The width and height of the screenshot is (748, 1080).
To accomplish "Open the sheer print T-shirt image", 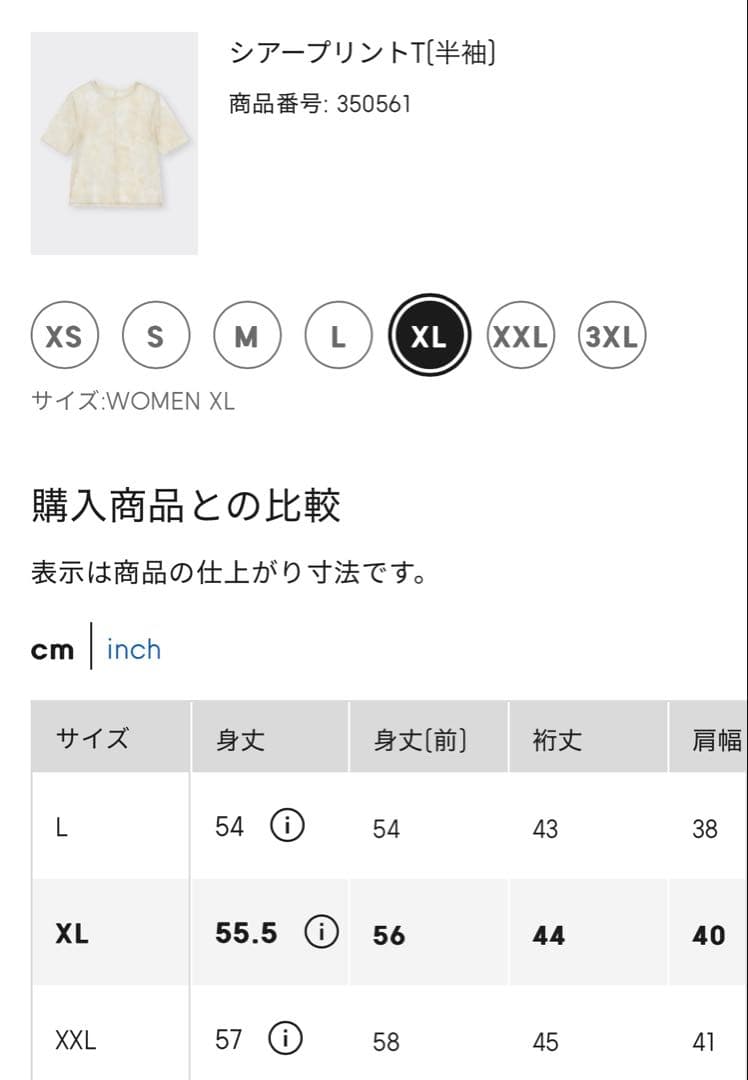I will [x=114, y=143].
